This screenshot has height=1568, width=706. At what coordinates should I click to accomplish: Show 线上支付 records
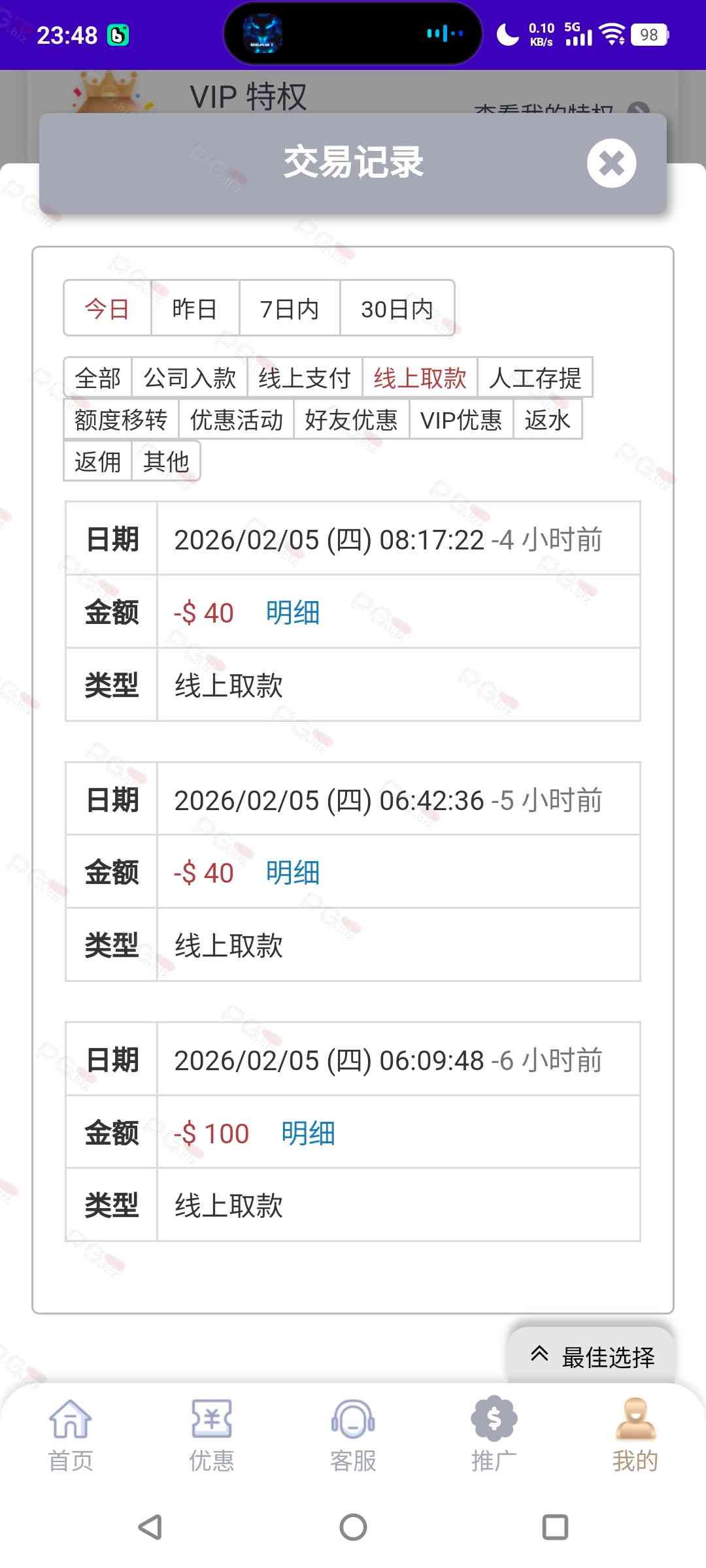305,378
